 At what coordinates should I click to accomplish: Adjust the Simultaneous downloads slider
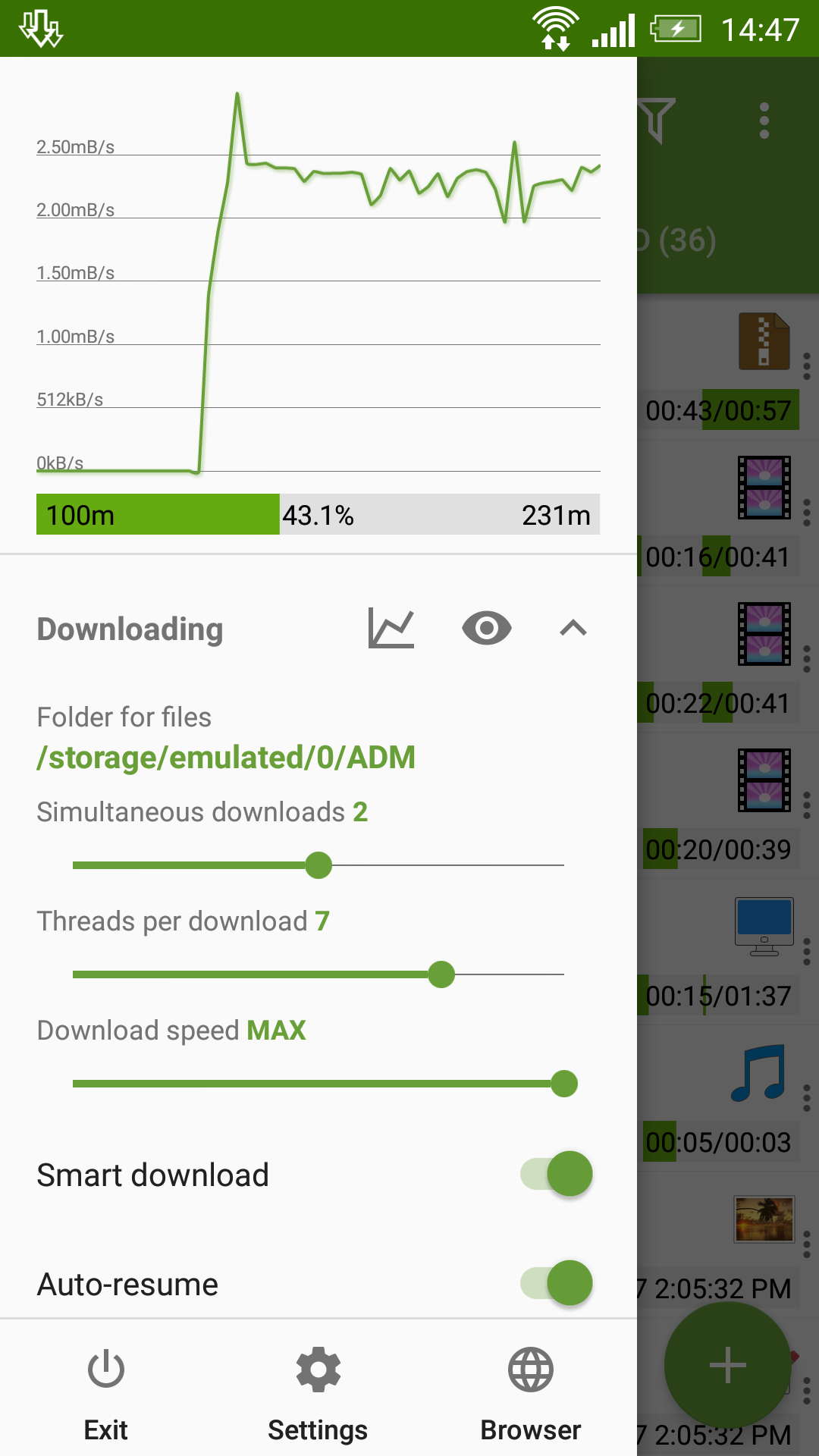[318, 865]
